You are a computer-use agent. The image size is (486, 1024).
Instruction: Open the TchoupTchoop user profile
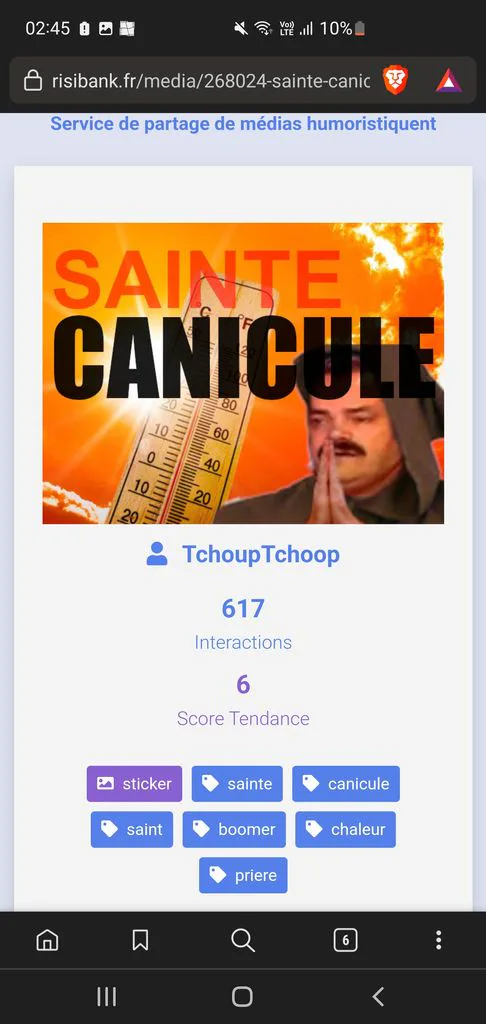[x=243, y=554]
